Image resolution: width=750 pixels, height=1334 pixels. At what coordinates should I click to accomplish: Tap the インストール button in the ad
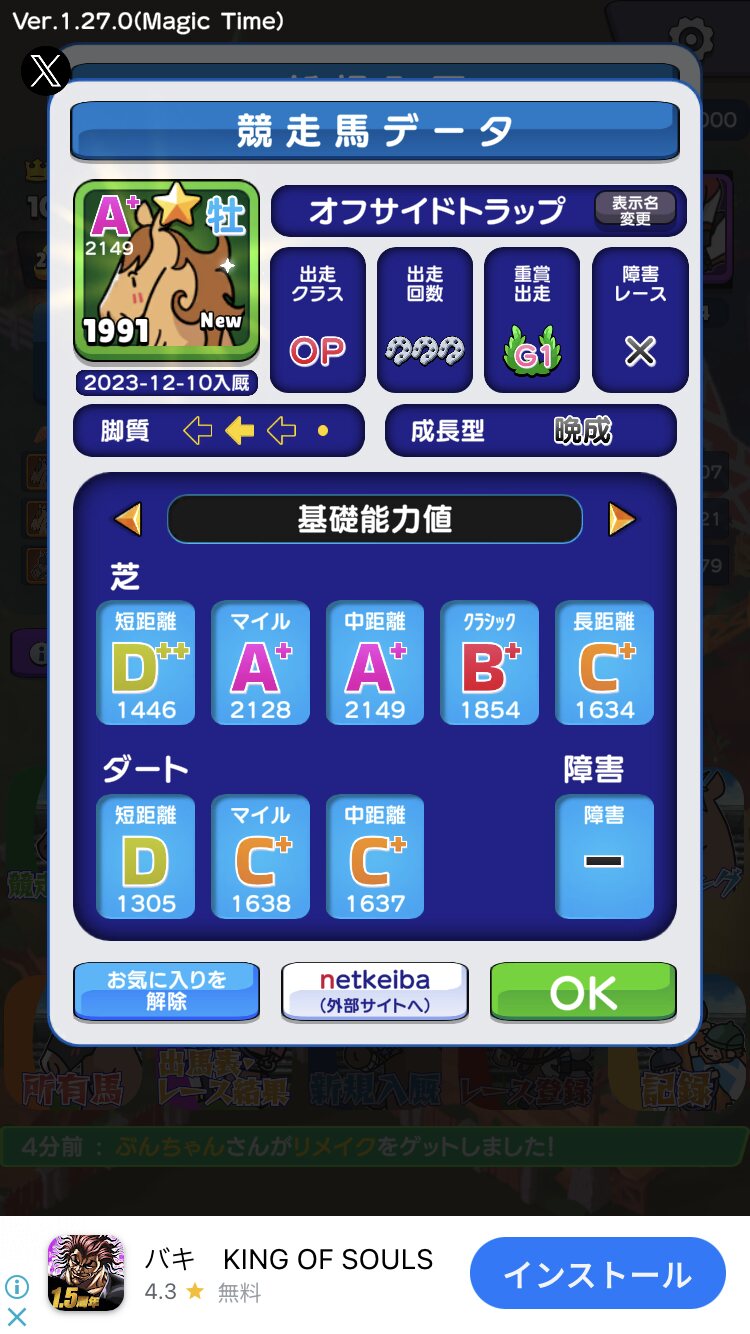click(x=597, y=1273)
